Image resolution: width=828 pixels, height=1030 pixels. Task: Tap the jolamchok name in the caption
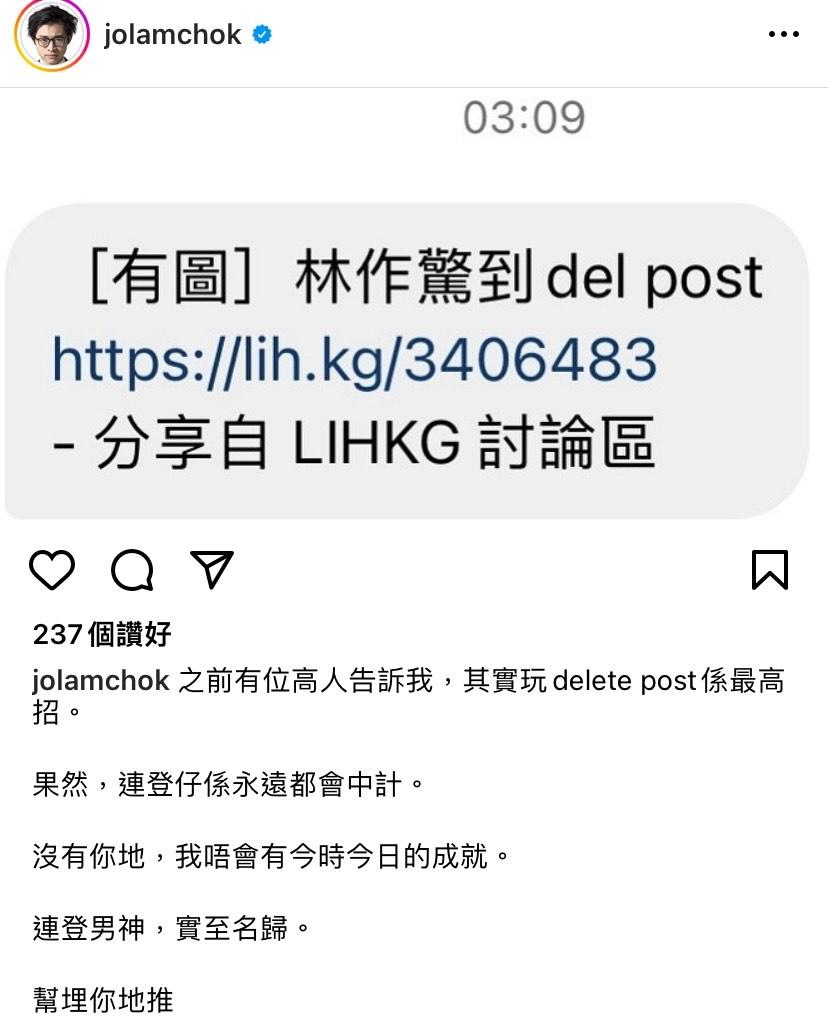[x=100, y=681]
